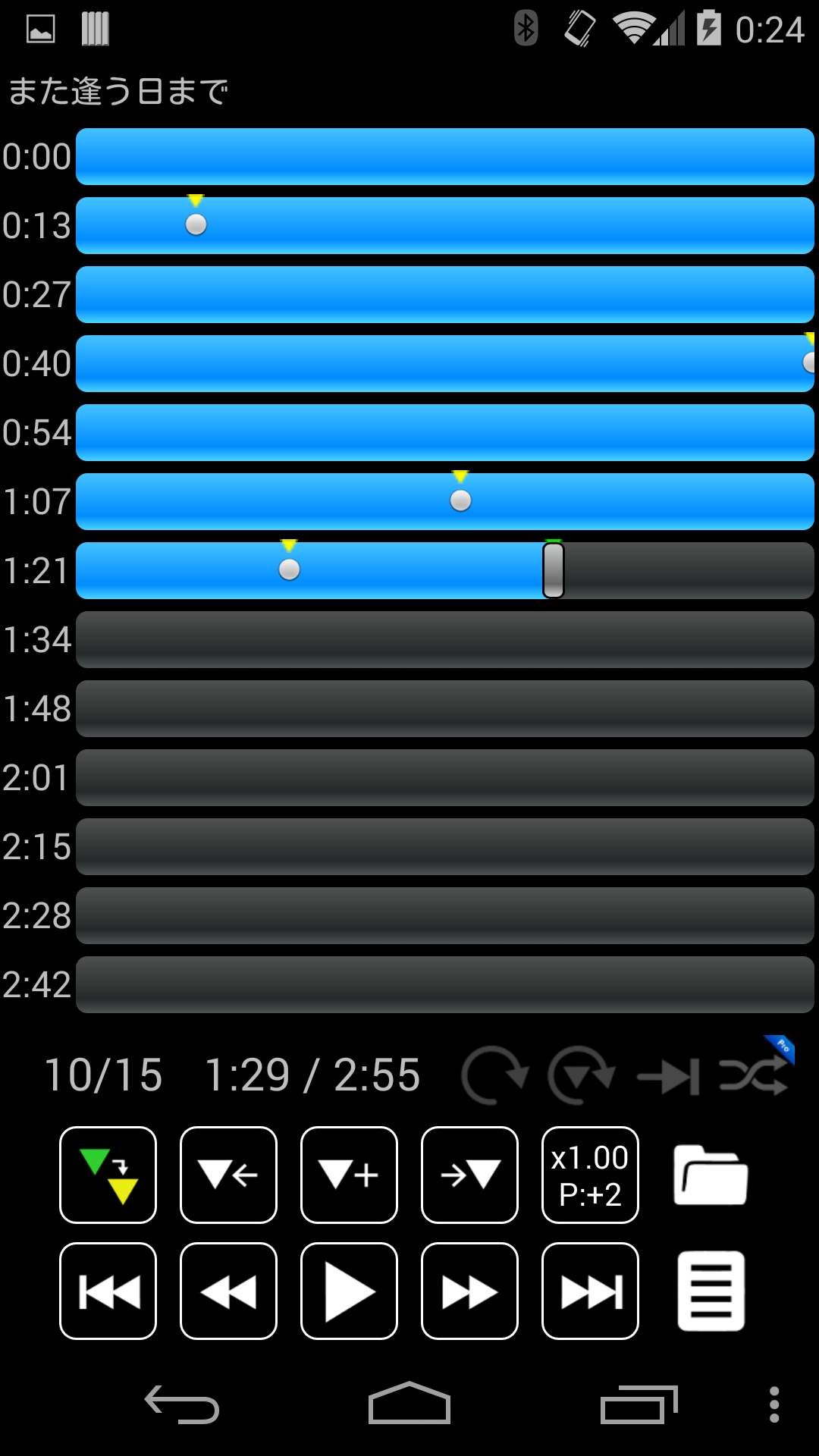Jump to the next marker
Viewport: 819px width, 1456px height.
469,1175
